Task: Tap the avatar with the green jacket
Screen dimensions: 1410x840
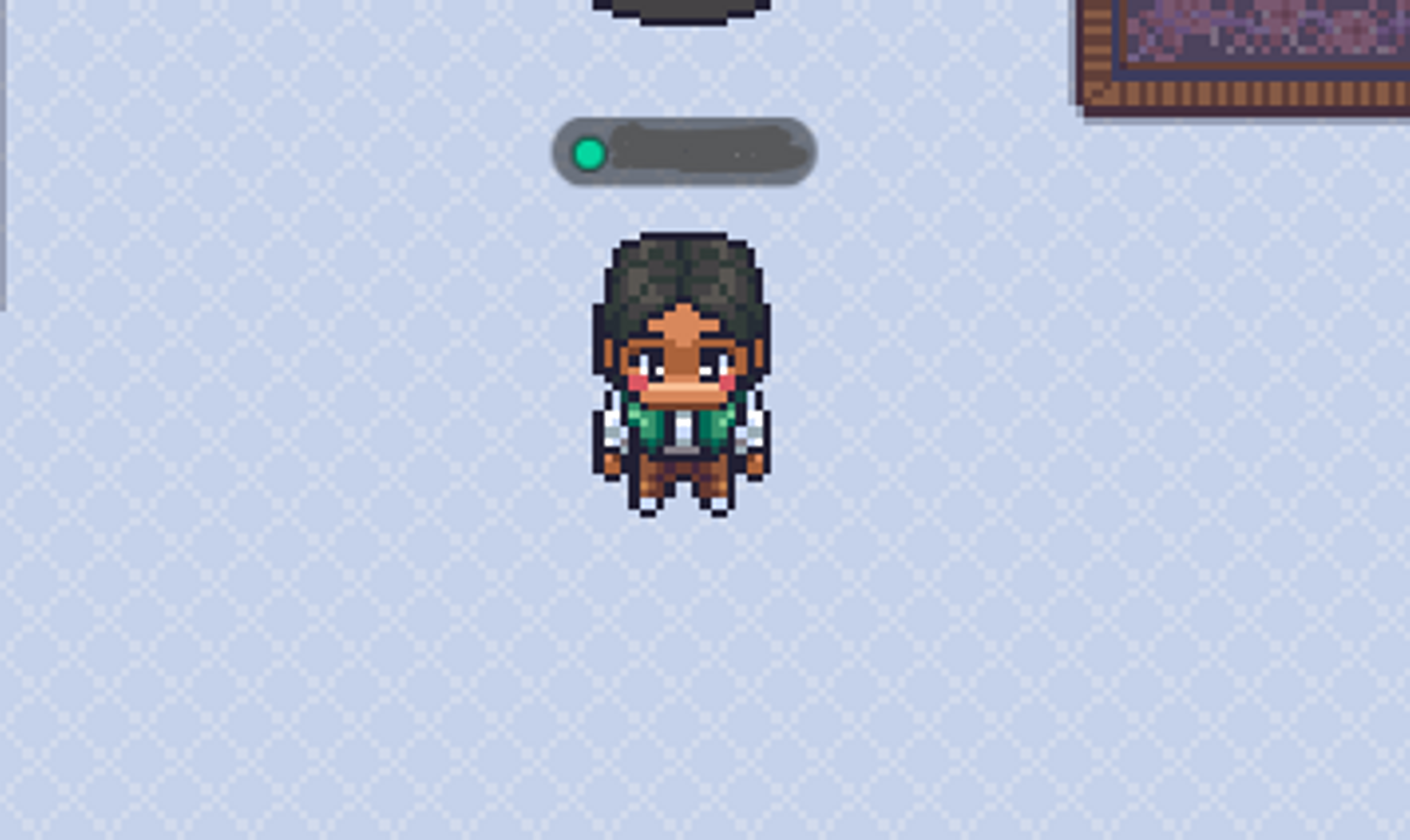Action: click(681, 377)
